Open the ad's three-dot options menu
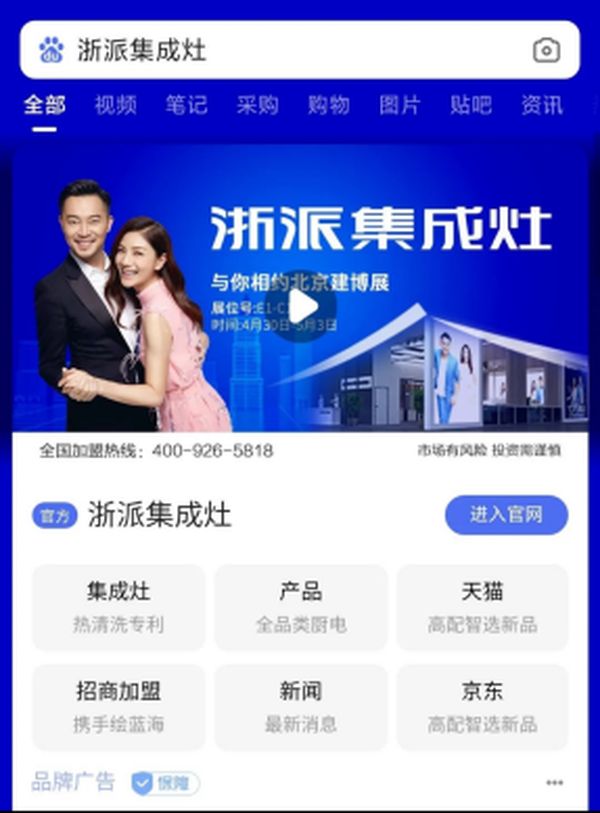600x813 pixels. [x=554, y=783]
